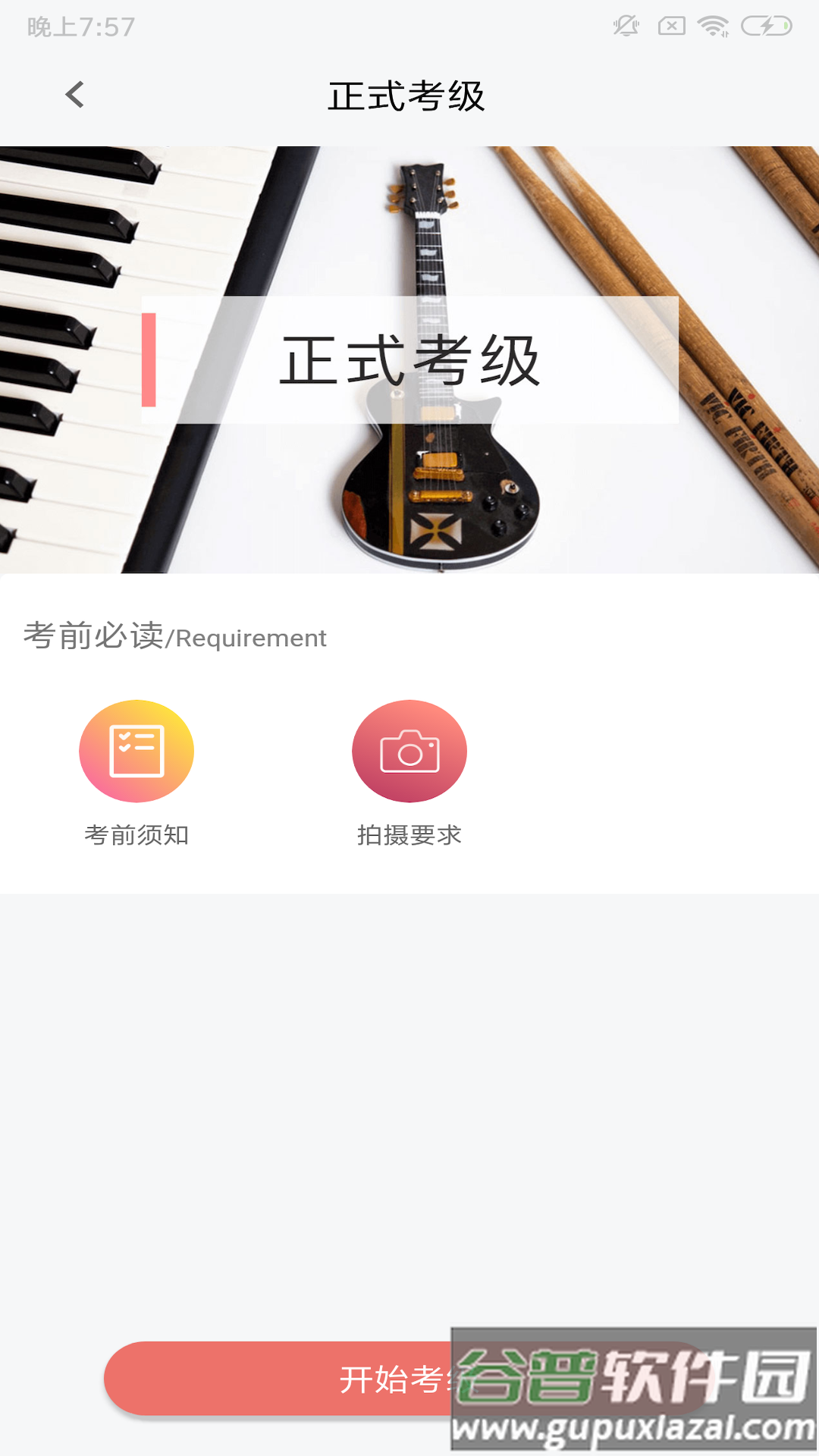
Task: Tap the checklist inside the orange circle
Action: 138,751
